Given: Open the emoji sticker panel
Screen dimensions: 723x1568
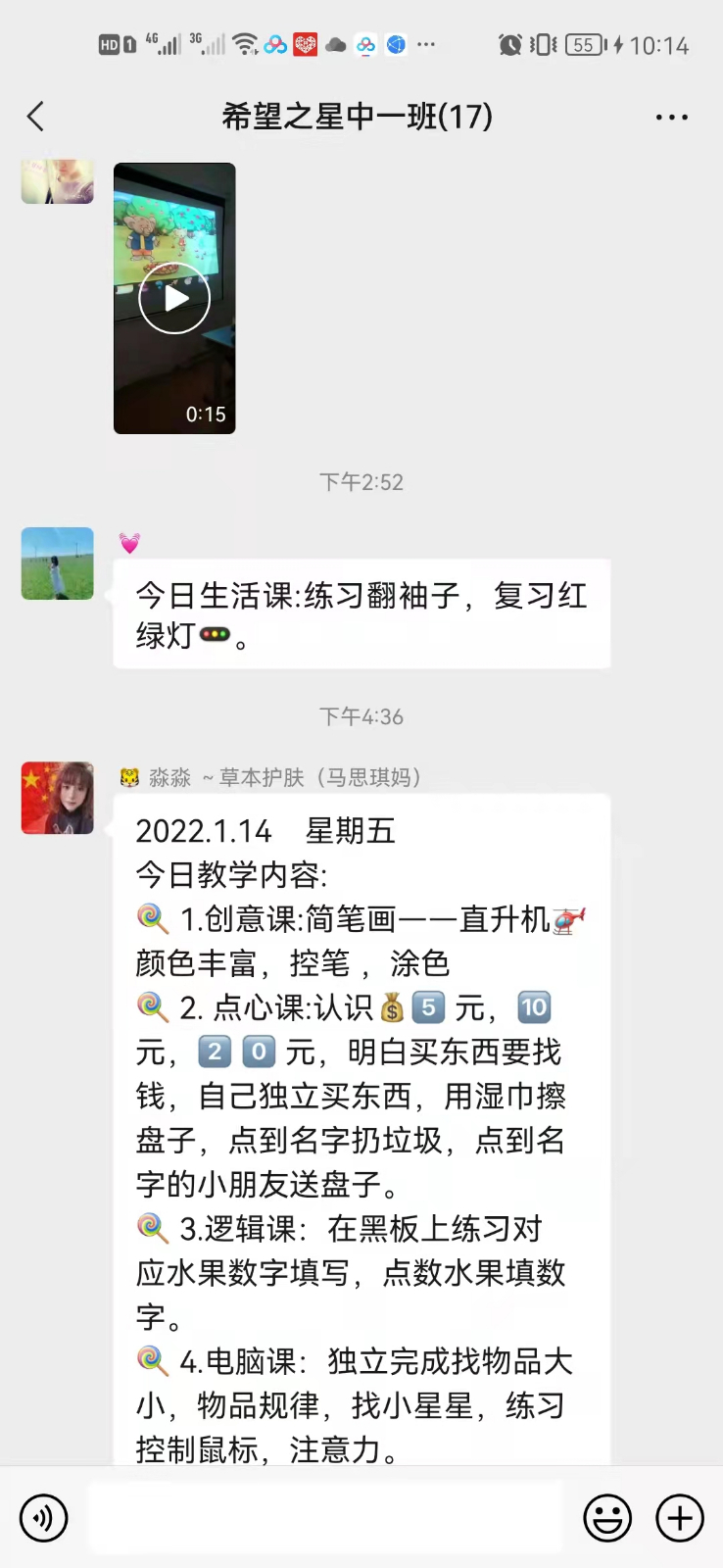Looking at the screenshot, I should click(x=607, y=1518).
